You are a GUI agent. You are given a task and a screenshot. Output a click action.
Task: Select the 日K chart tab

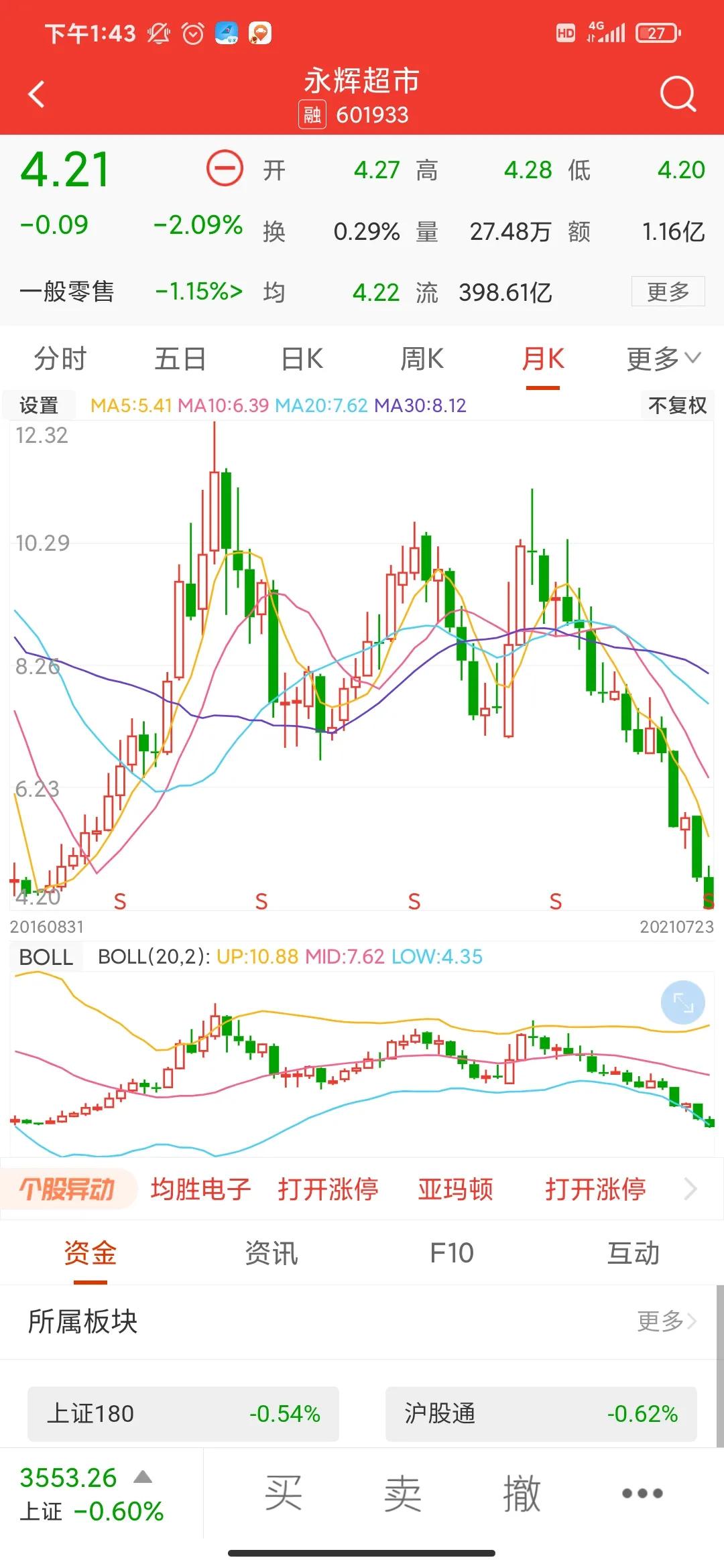[302, 359]
